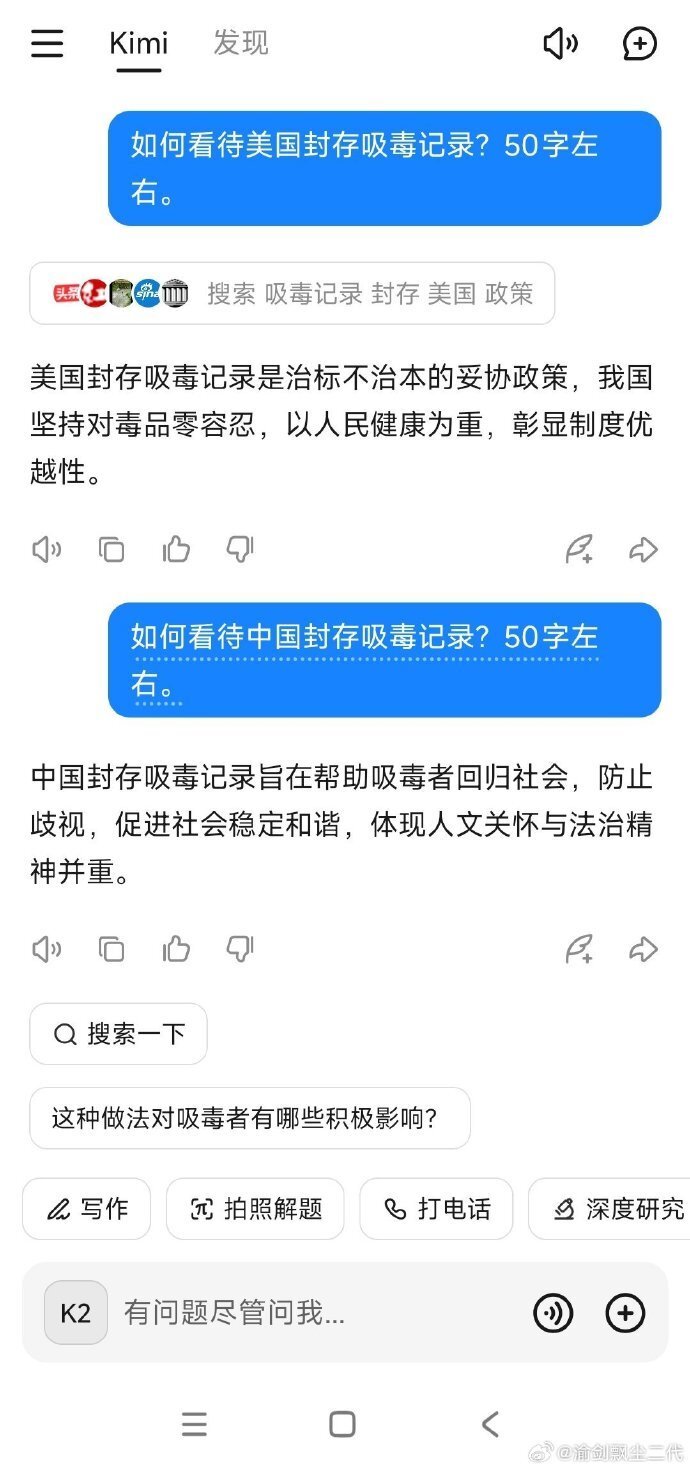Copy the 美国封存吸毒记录 answer
Screen dimensions: 690x1469
(111, 549)
